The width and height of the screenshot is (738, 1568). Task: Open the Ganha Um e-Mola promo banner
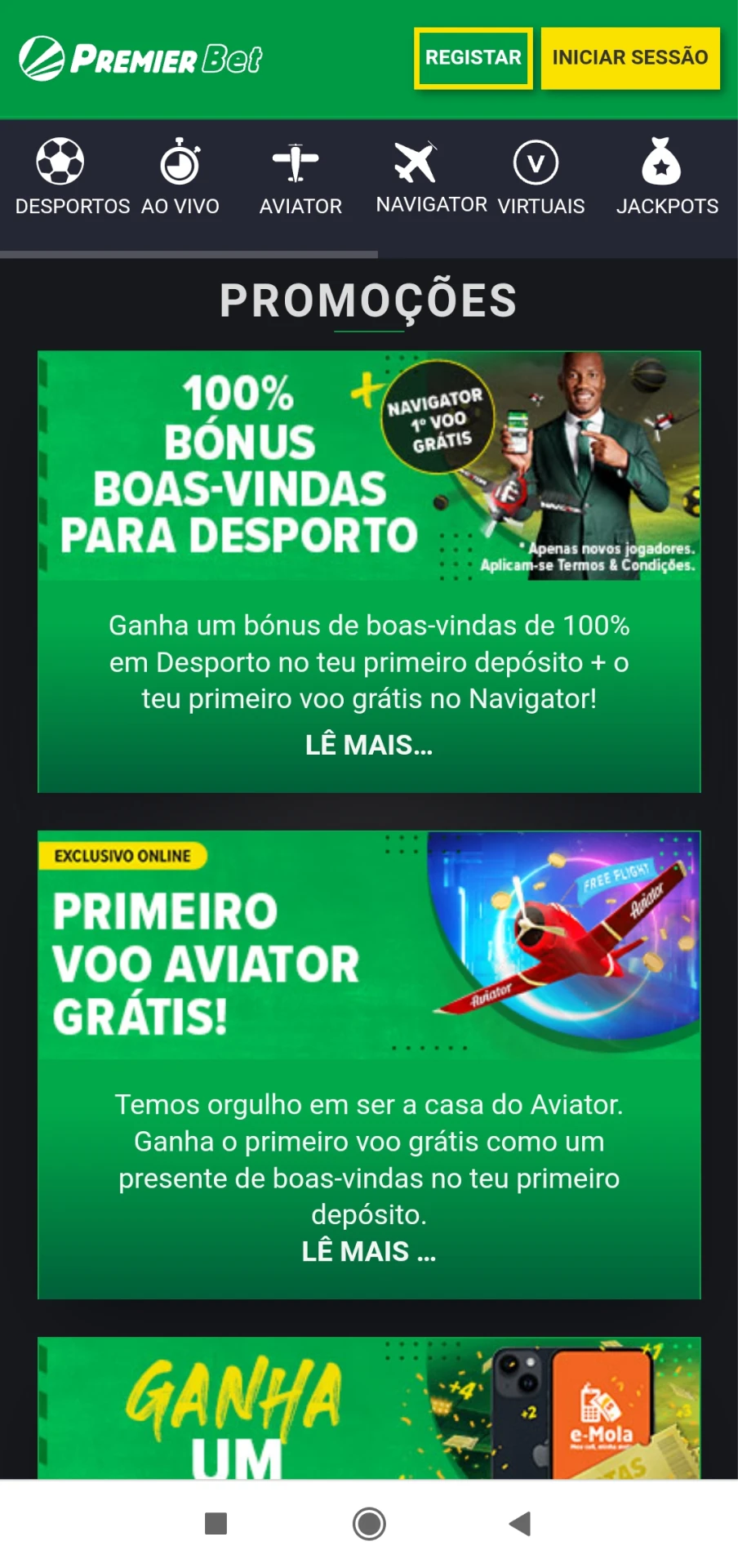[x=369, y=1413]
